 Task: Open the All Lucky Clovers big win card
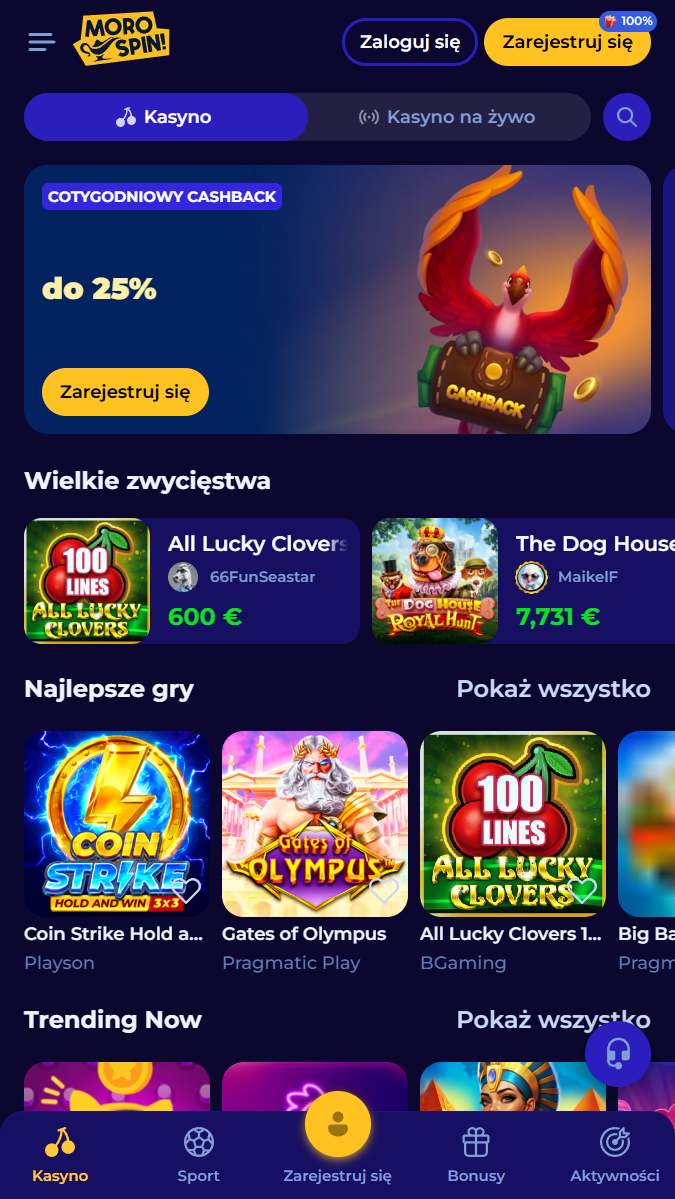click(x=192, y=581)
